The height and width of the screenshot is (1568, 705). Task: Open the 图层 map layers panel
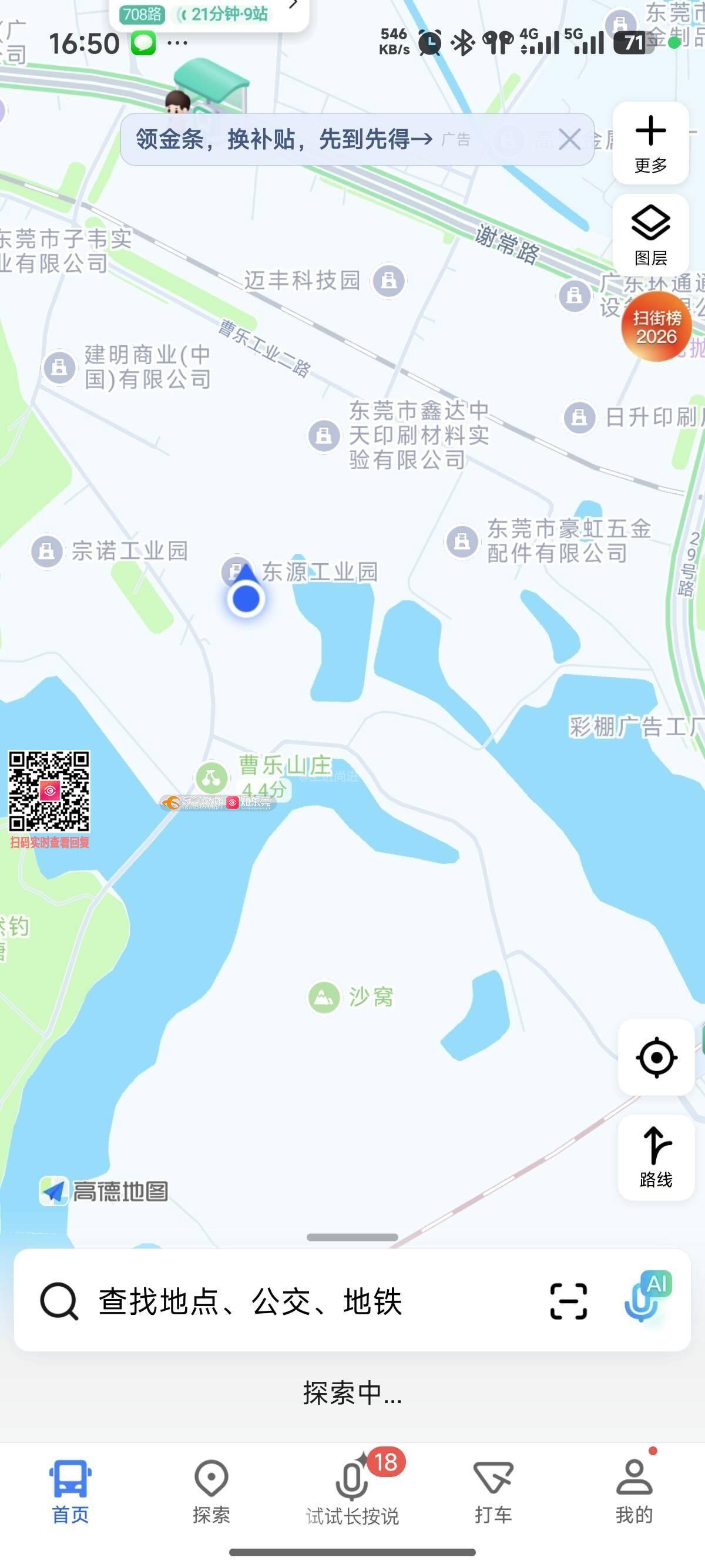point(650,234)
